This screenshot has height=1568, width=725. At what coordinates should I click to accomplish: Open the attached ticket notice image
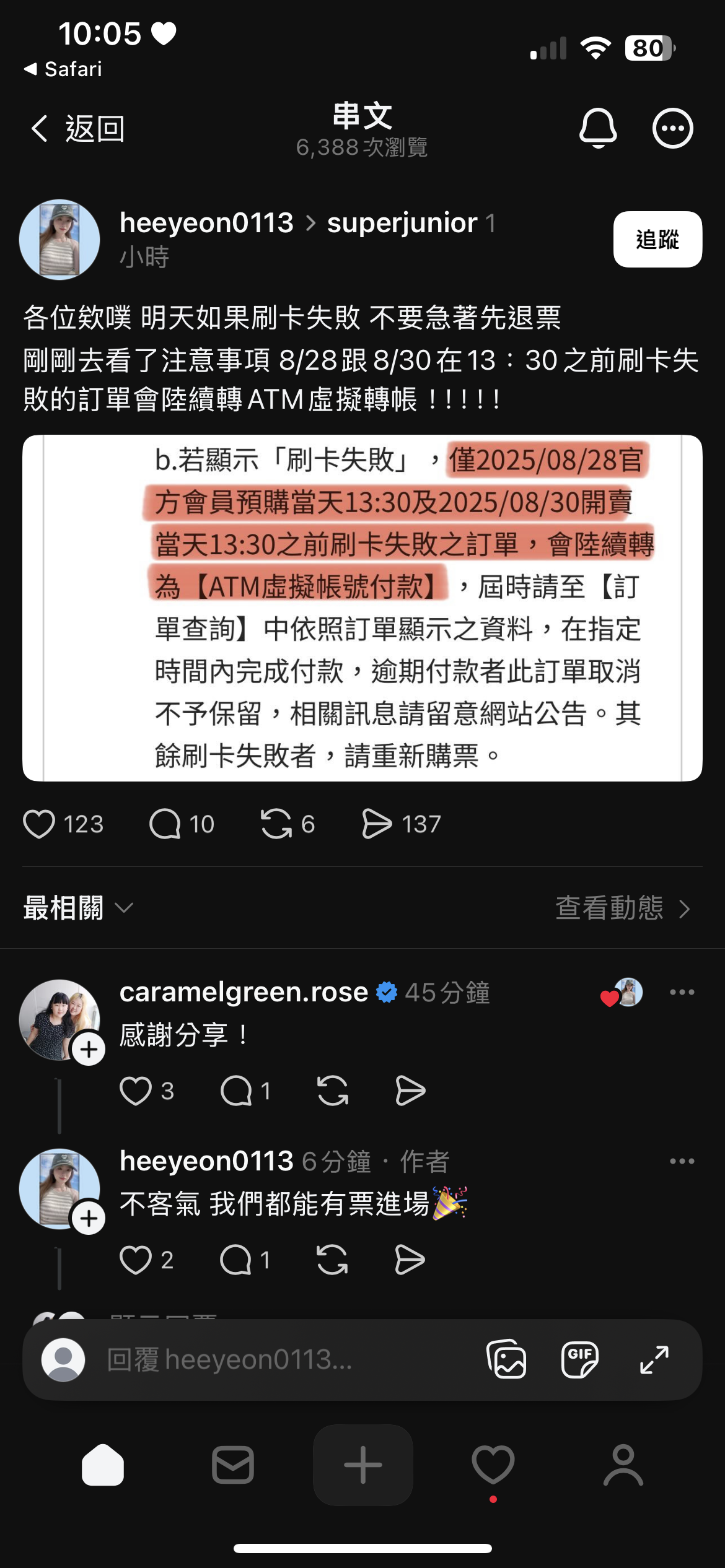tap(362, 608)
